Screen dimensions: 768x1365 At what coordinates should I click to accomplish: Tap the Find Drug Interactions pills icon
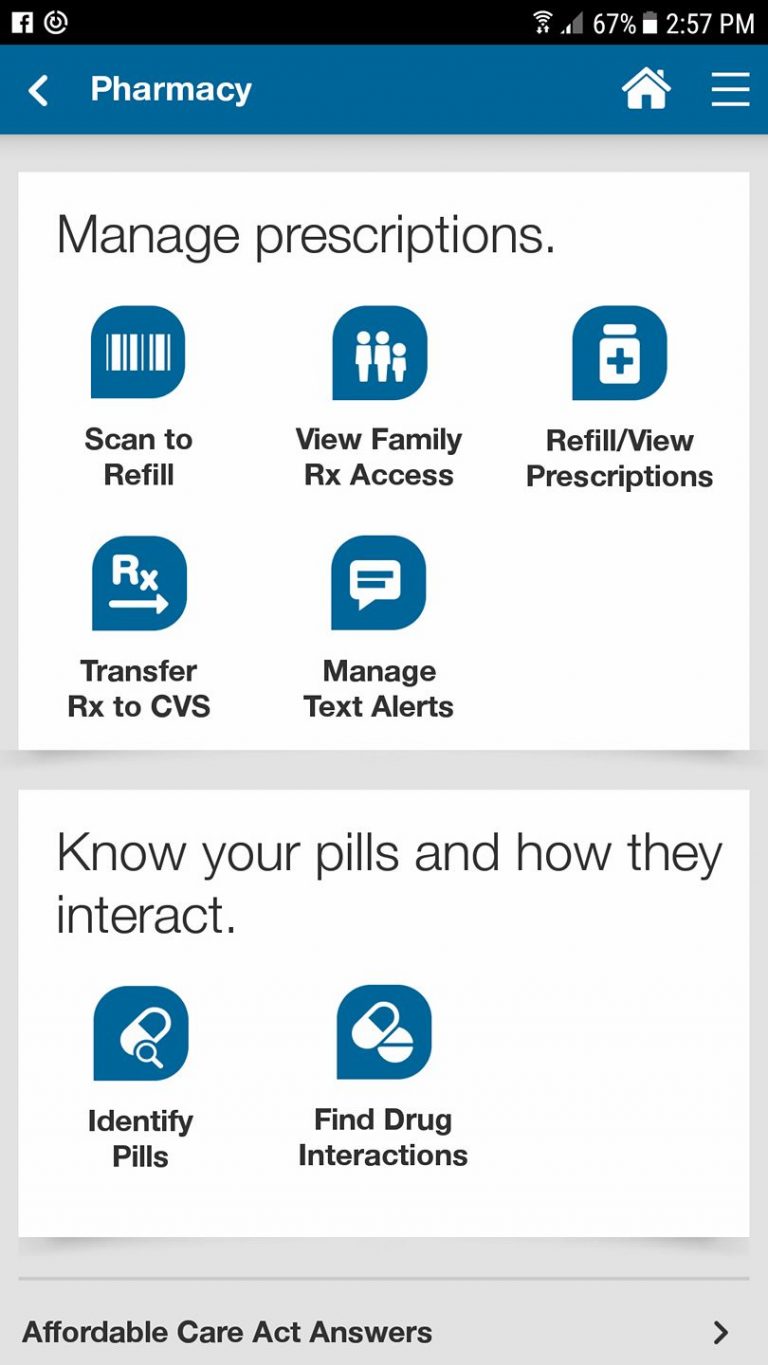[x=383, y=1032]
